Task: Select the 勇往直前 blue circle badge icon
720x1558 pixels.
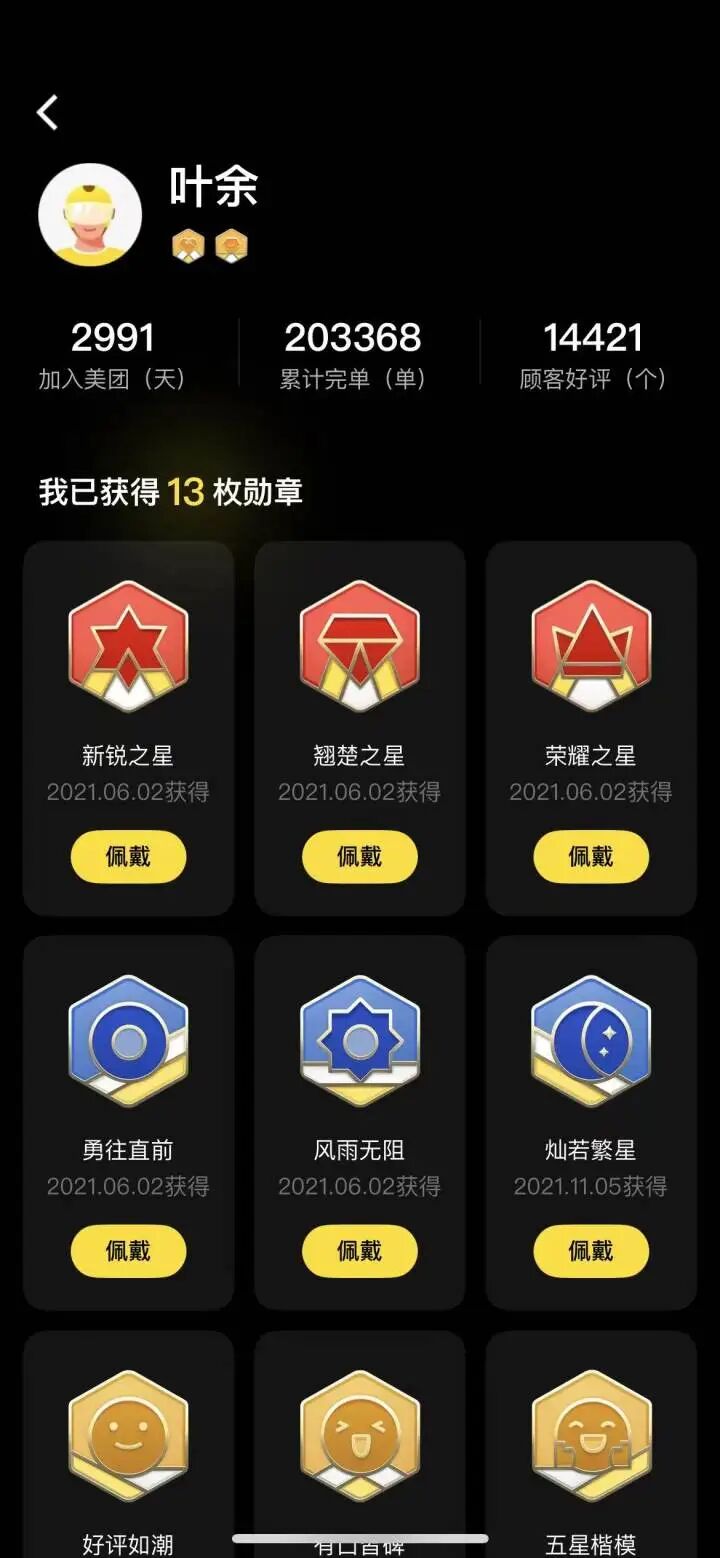Action: 127,1040
